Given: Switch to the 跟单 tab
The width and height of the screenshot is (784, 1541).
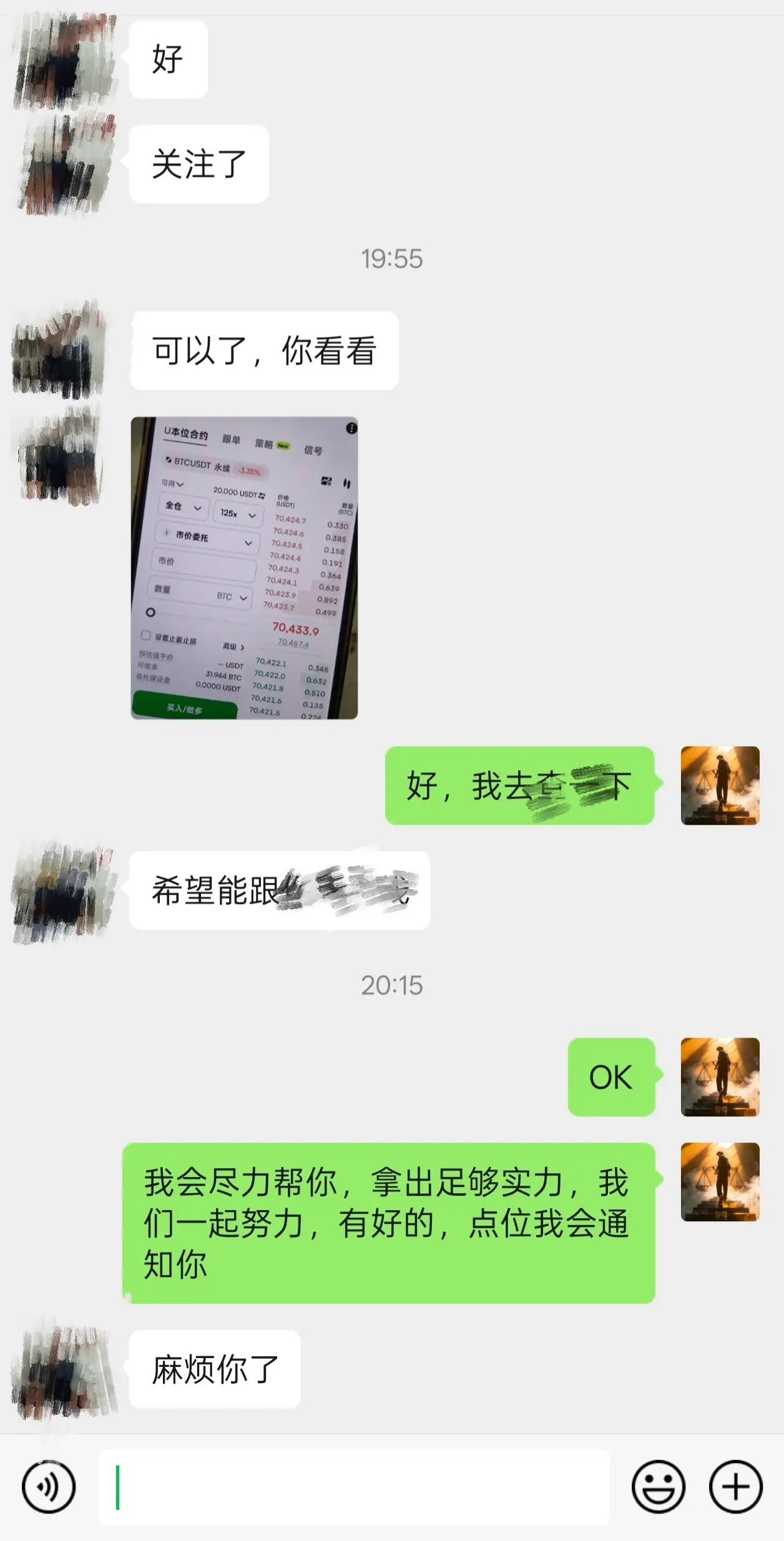Looking at the screenshot, I should click(231, 440).
